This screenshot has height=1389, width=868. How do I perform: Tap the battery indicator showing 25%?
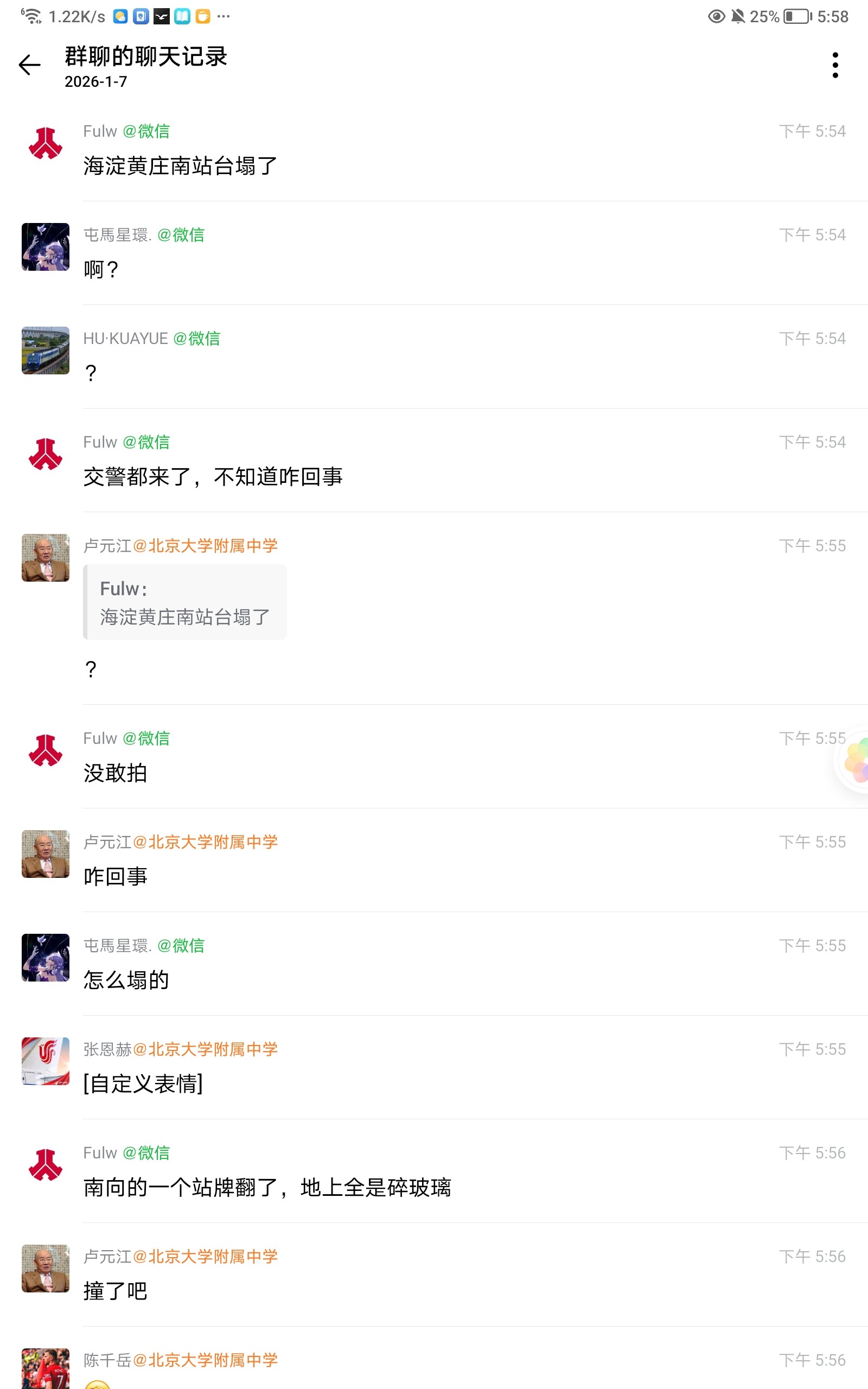click(x=797, y=16)
